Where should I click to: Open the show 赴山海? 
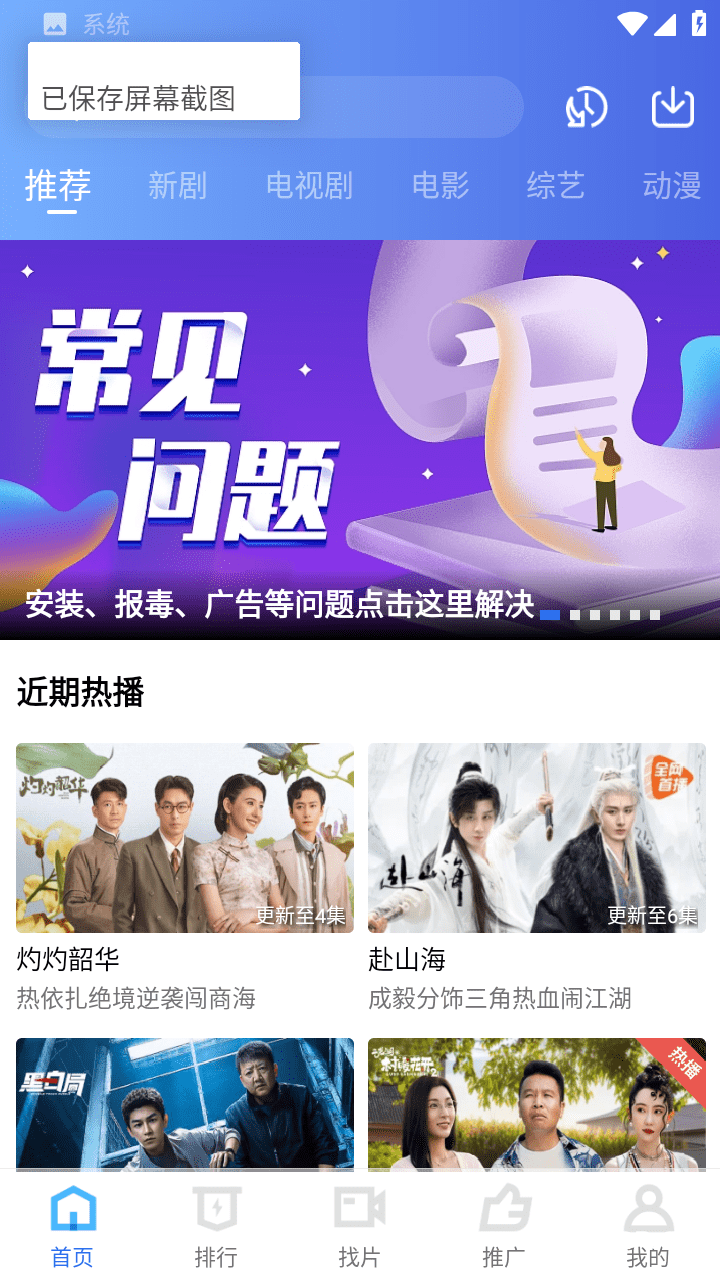pyautogui.click(x=537, y=838)
